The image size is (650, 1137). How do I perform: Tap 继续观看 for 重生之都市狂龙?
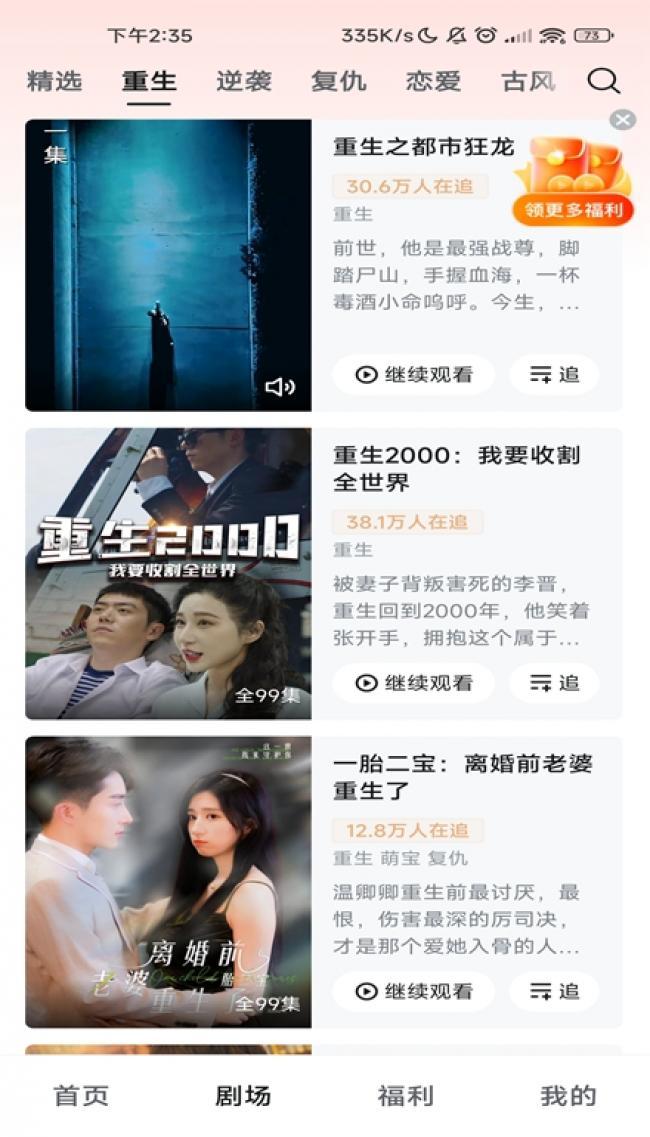tap(414, 374)
